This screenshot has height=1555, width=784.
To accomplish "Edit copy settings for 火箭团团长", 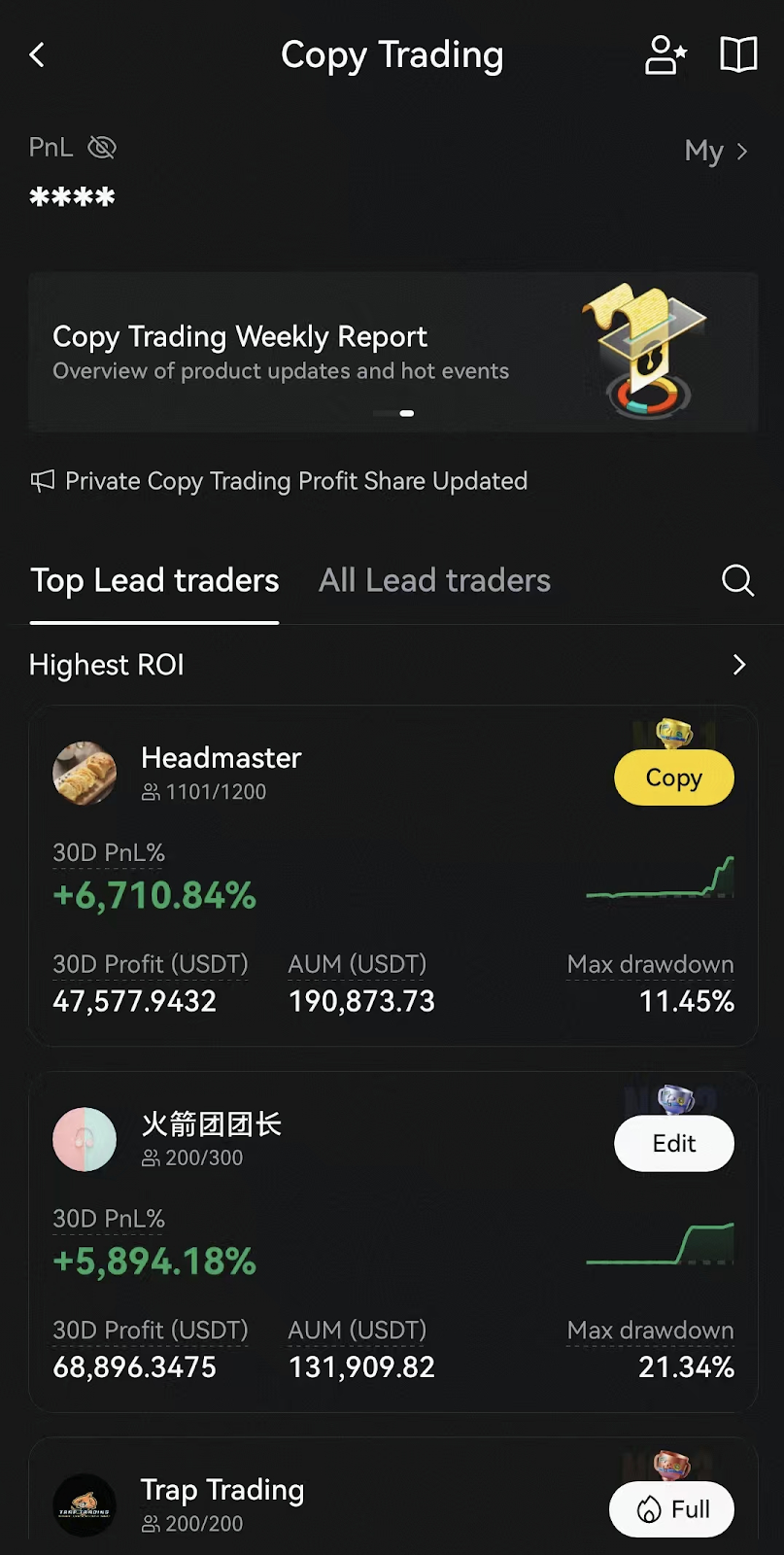I will click(673, 1144).
